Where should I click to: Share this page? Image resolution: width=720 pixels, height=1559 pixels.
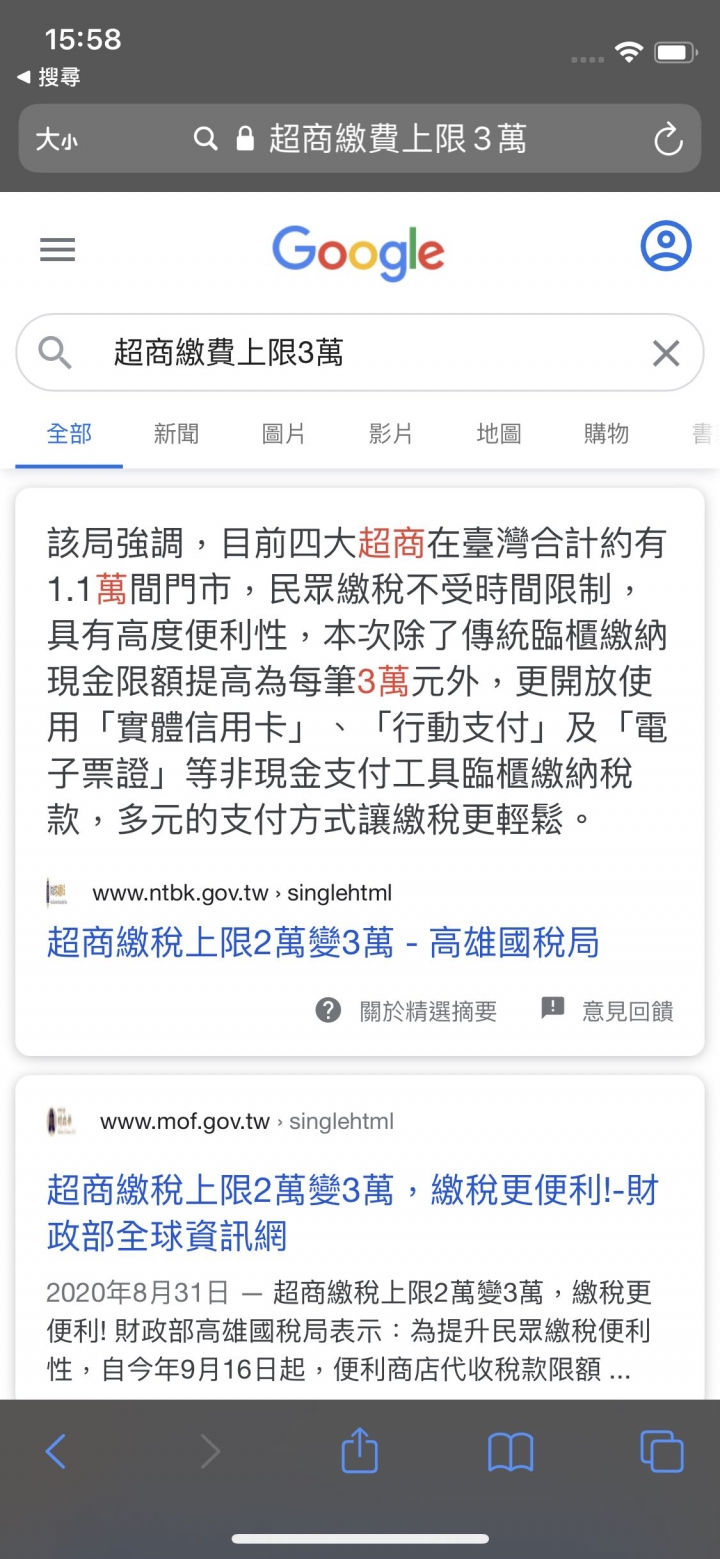click(359, 1451)
